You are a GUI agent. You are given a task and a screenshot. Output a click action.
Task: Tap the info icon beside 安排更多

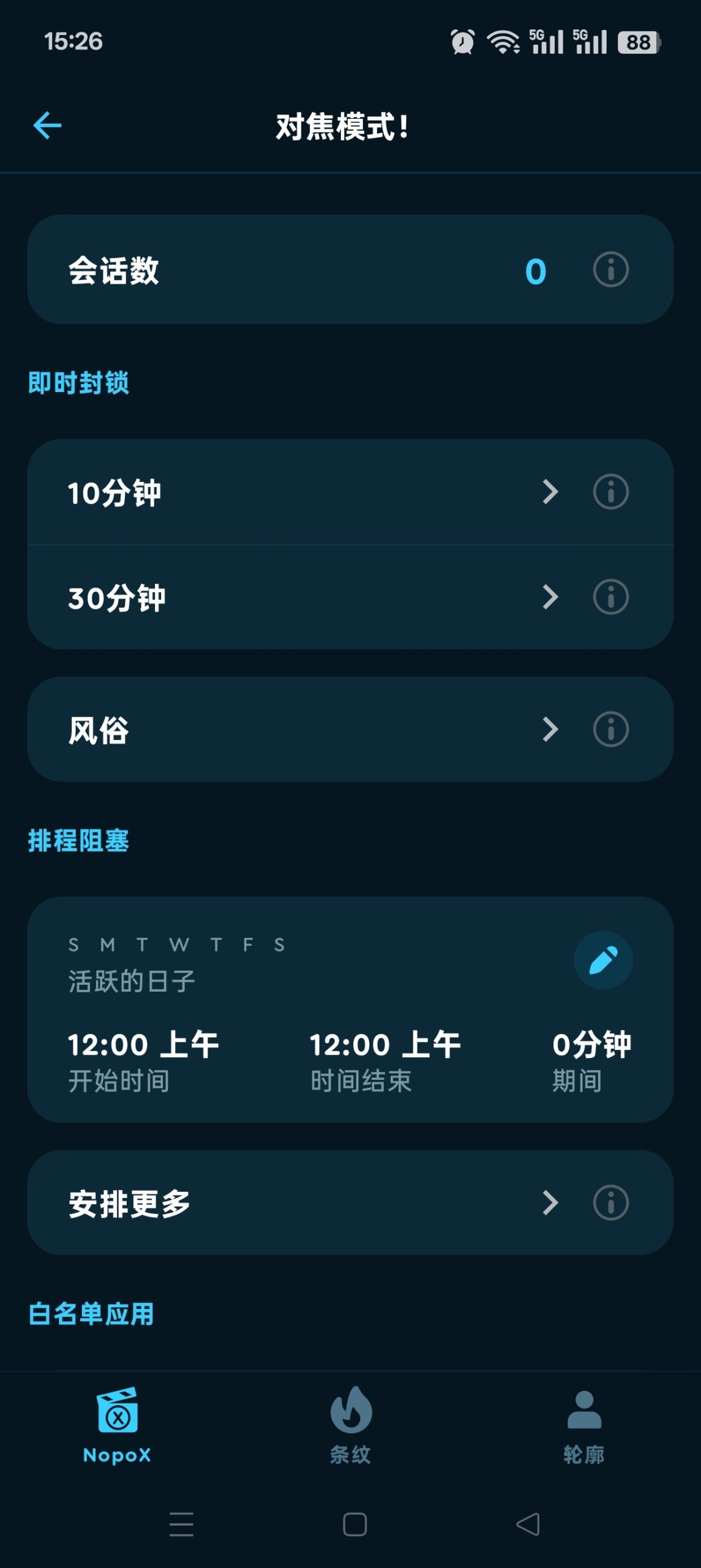pos(610,1202)
